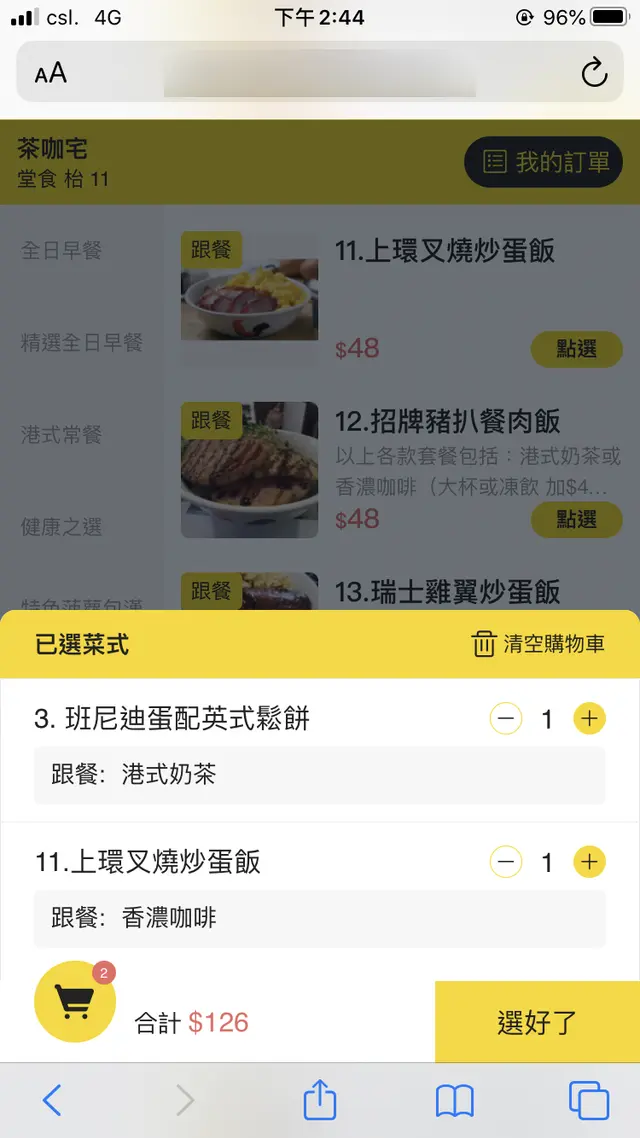Reduce quantity of 上環叉燒炒蛋飯 in cart
The height and width of the screenshot is (1138, 640).
tap(506, 862)
